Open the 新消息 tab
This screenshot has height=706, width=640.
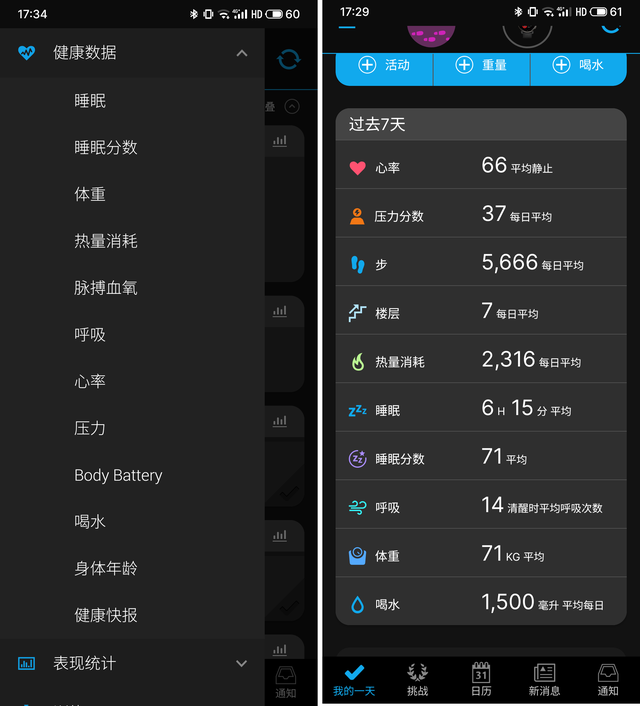coord(544,679)
